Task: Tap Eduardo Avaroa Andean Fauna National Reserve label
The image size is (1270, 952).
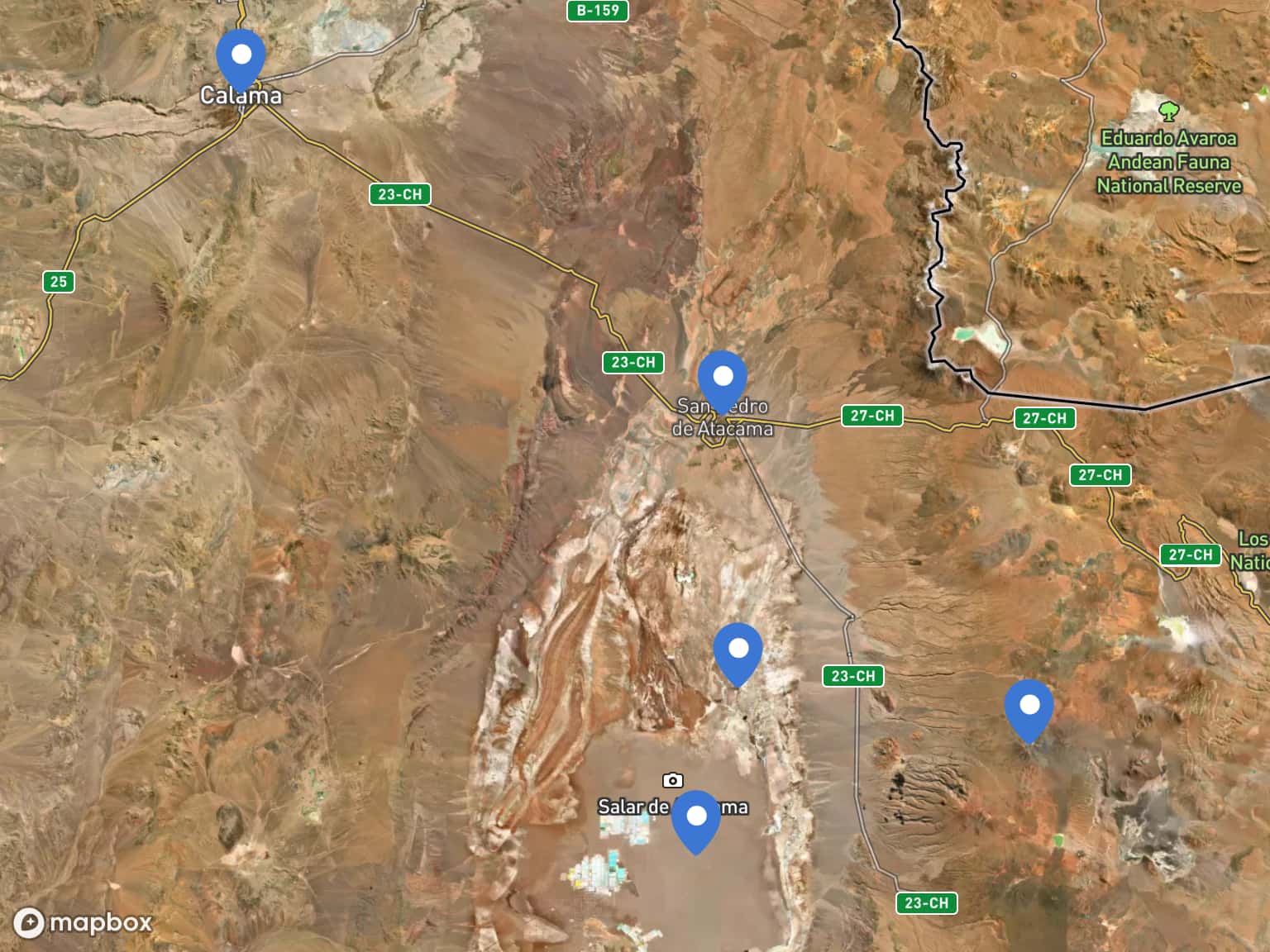Action: [x=1168, y=162]
